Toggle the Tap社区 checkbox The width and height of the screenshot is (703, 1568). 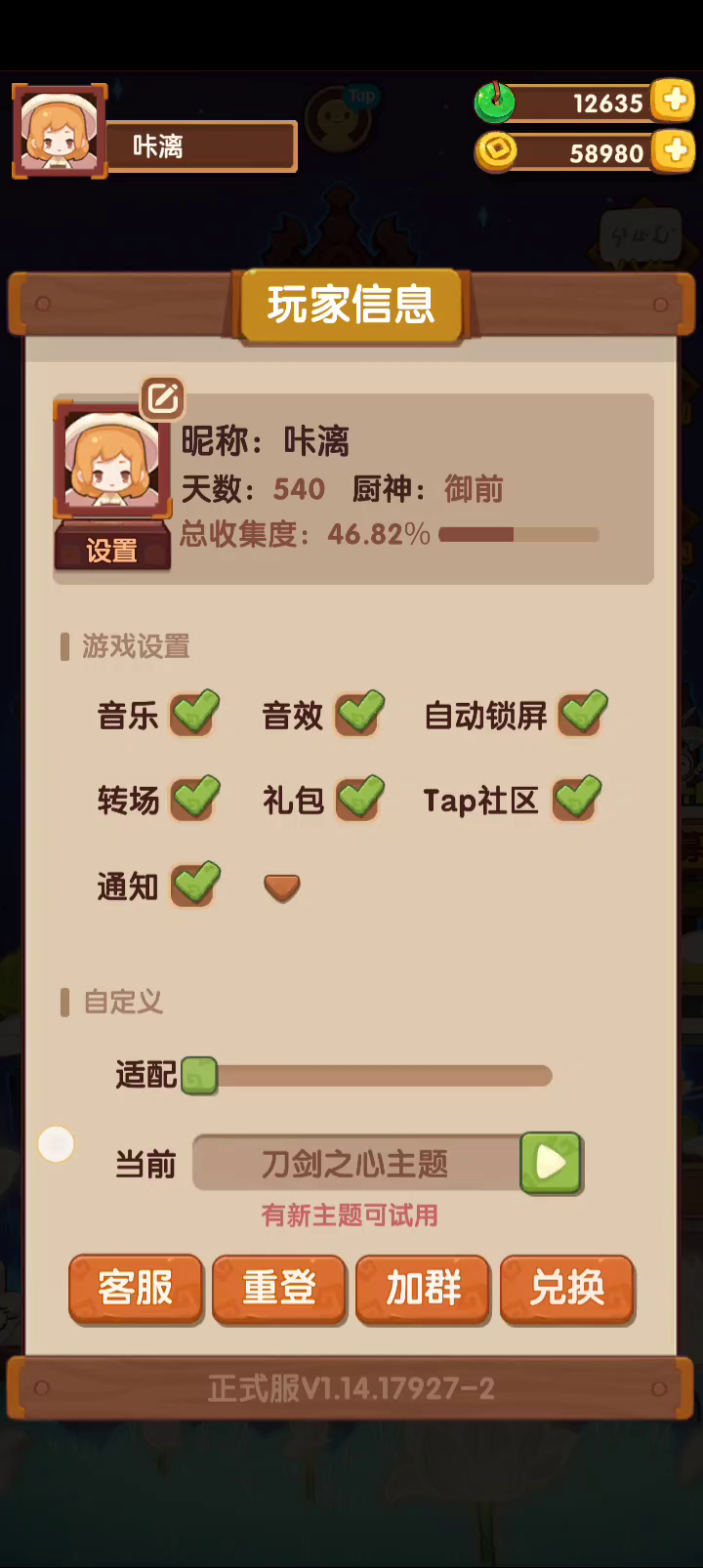click(577, 799)
